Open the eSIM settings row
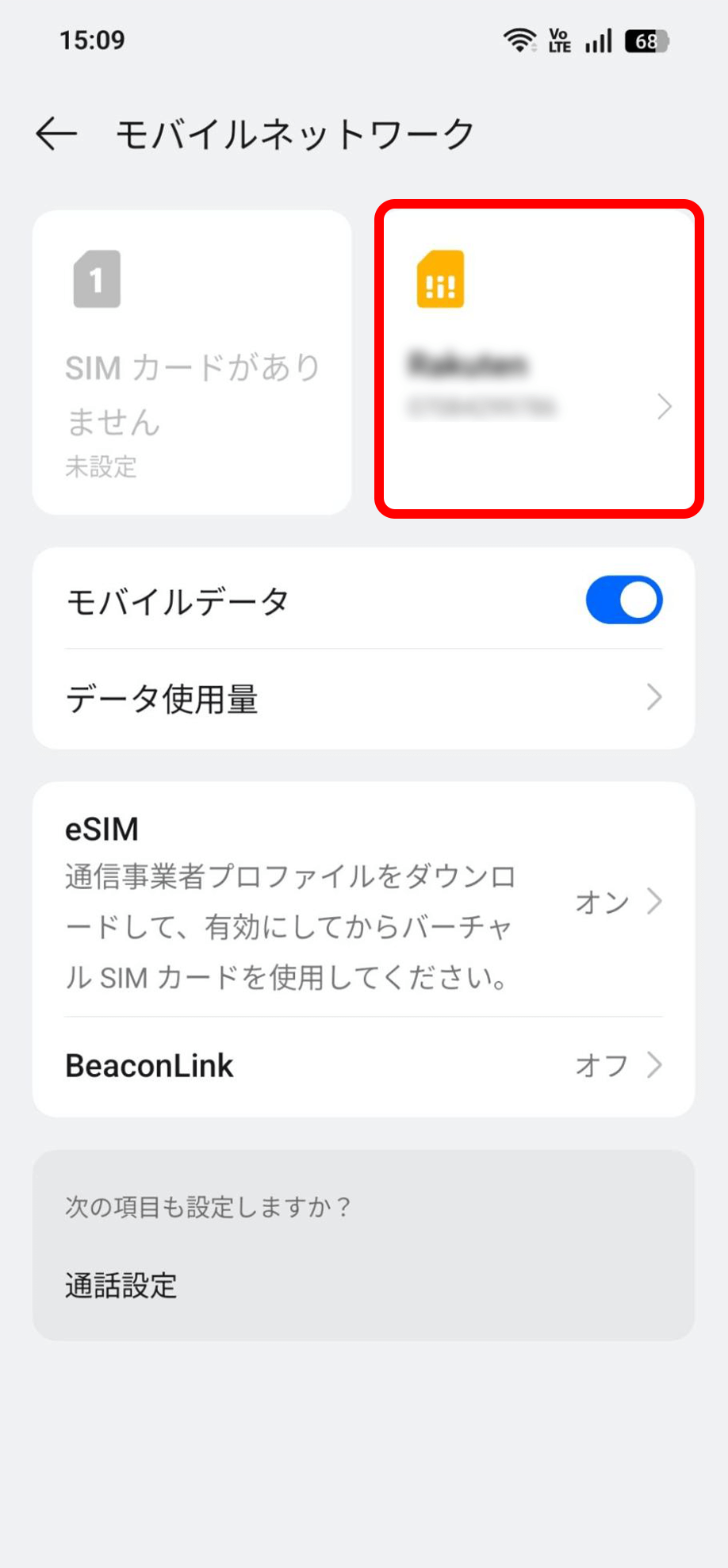The image size is (728, 1568). click(x=363, y=902)
